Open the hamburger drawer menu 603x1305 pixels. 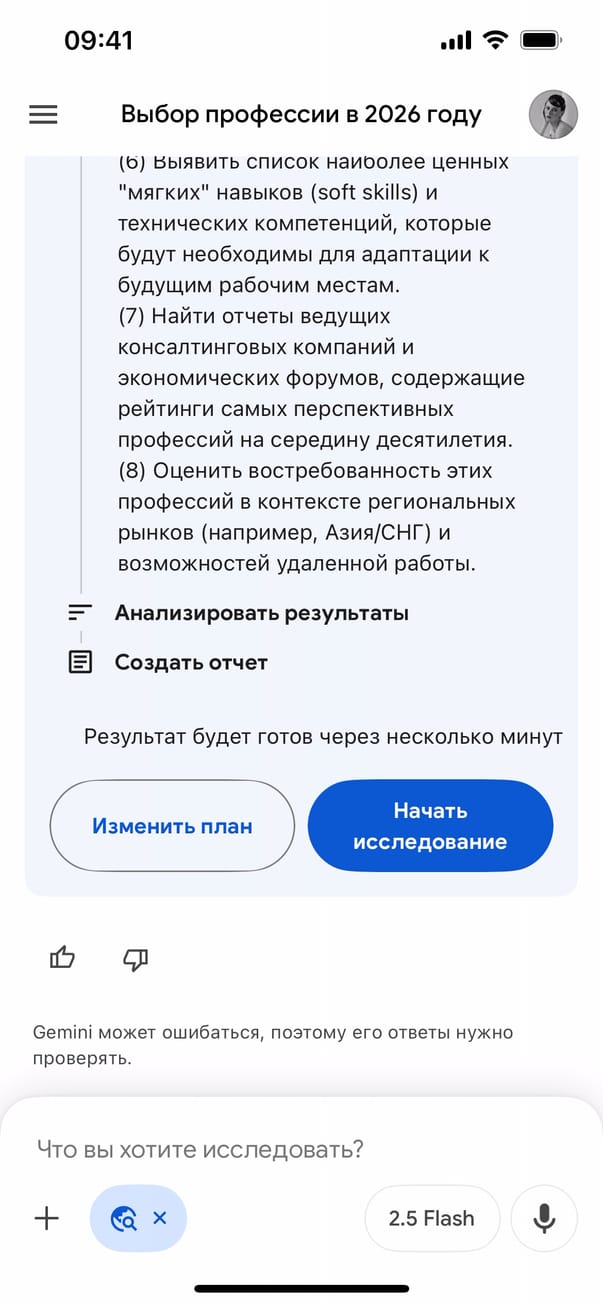click(x=44, y=115)
